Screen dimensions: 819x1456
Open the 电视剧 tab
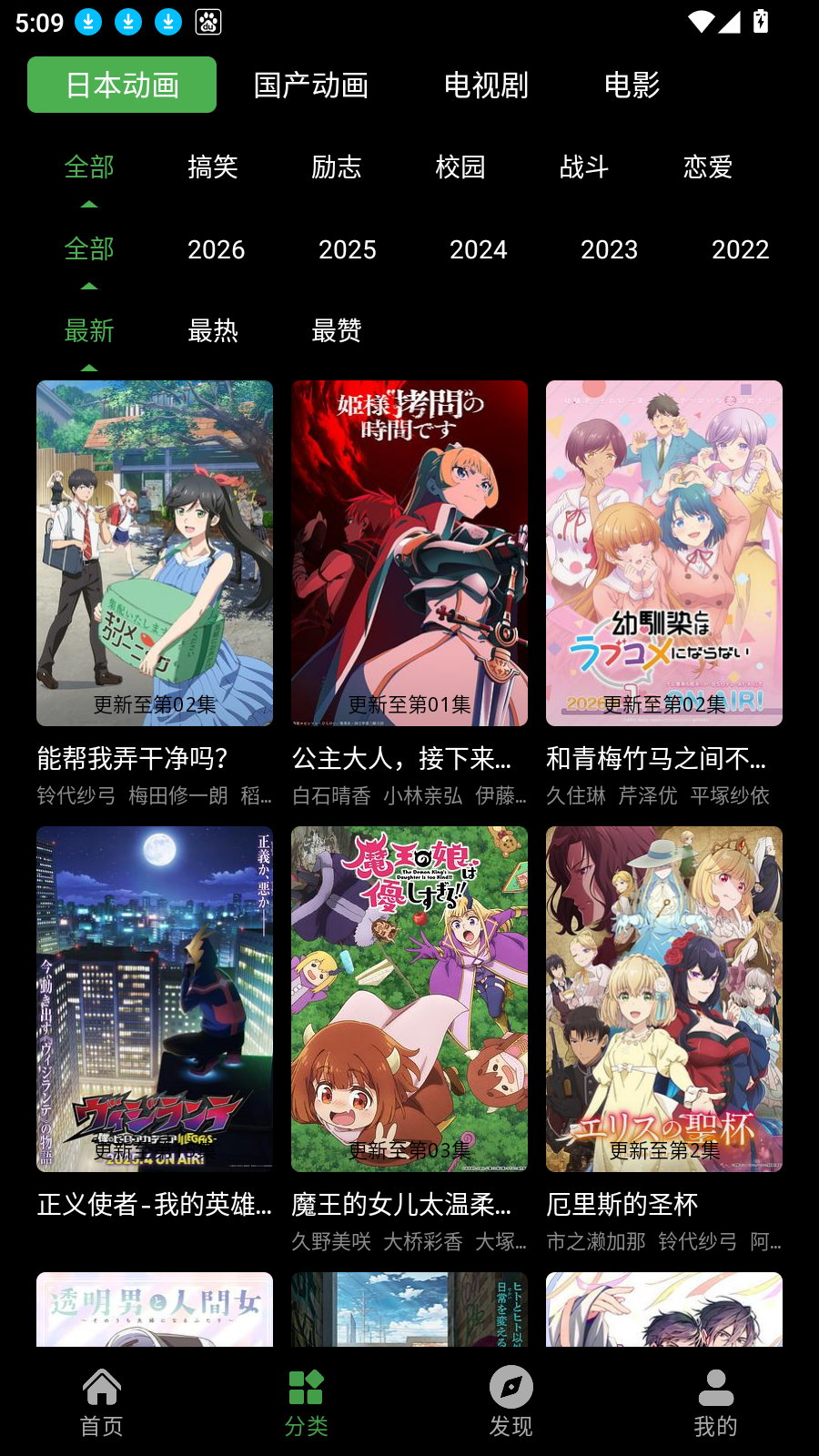point(486,85)
